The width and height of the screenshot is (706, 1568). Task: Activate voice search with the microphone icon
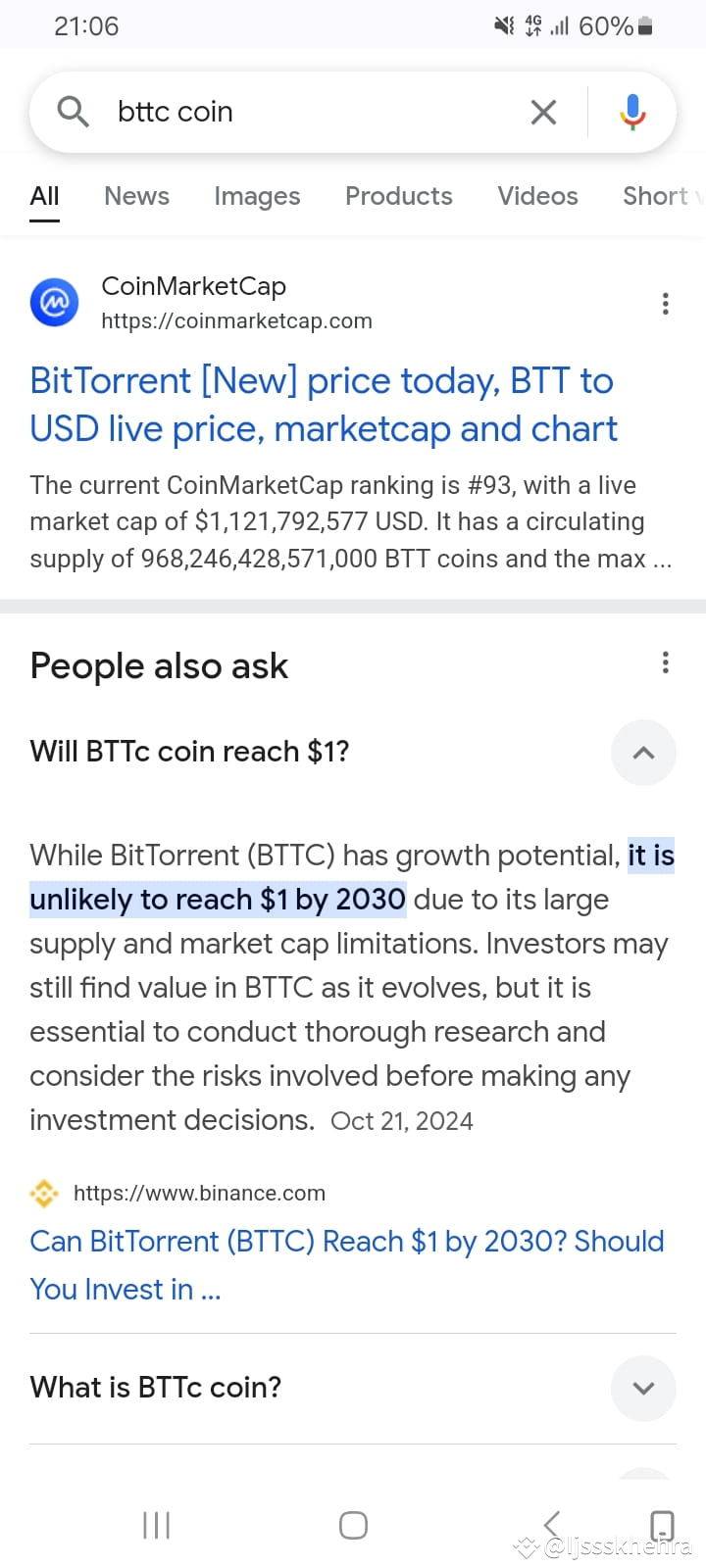[x=632, y=111]
